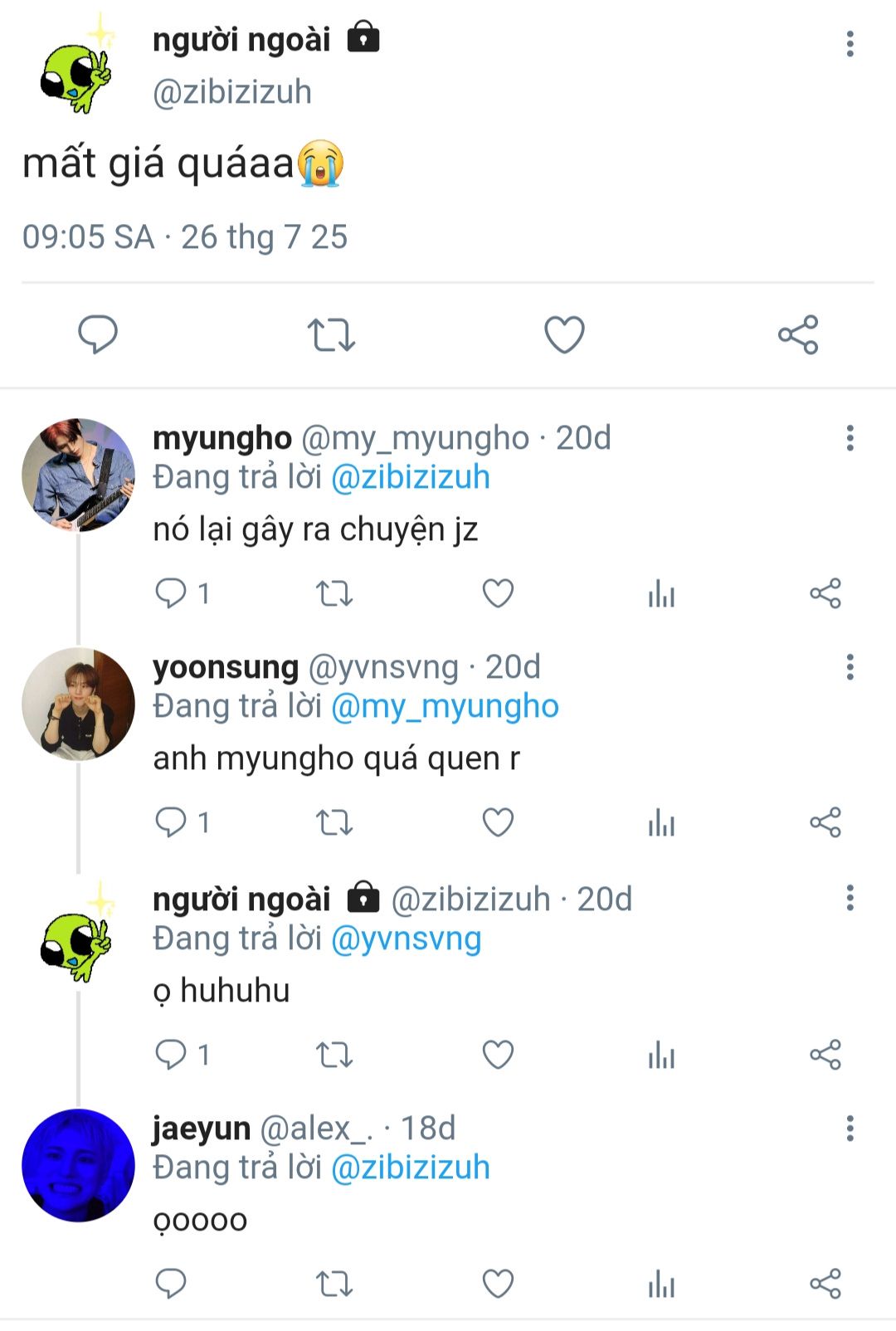Retweet the main tweet by người ngoài
This screenshot has height=1331, width=896.
click(331, 335)
